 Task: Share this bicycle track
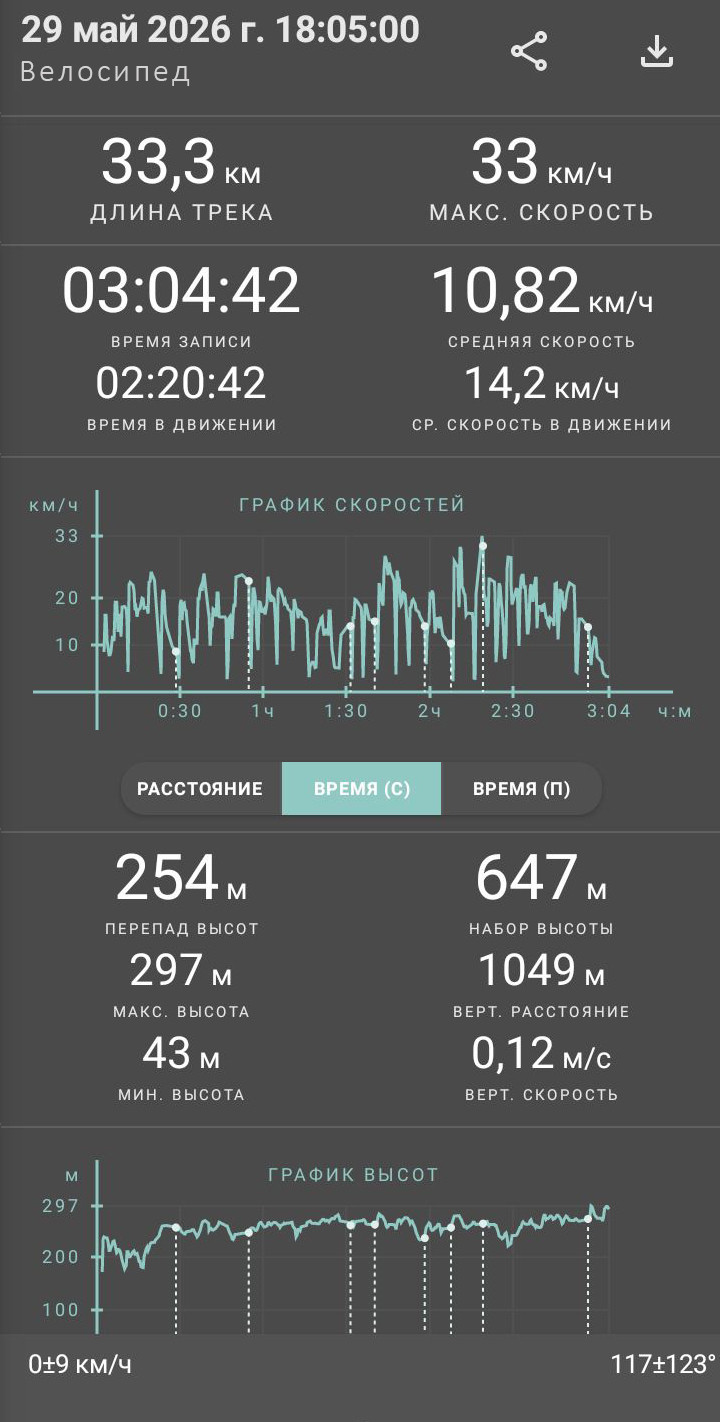pos(529,52)
